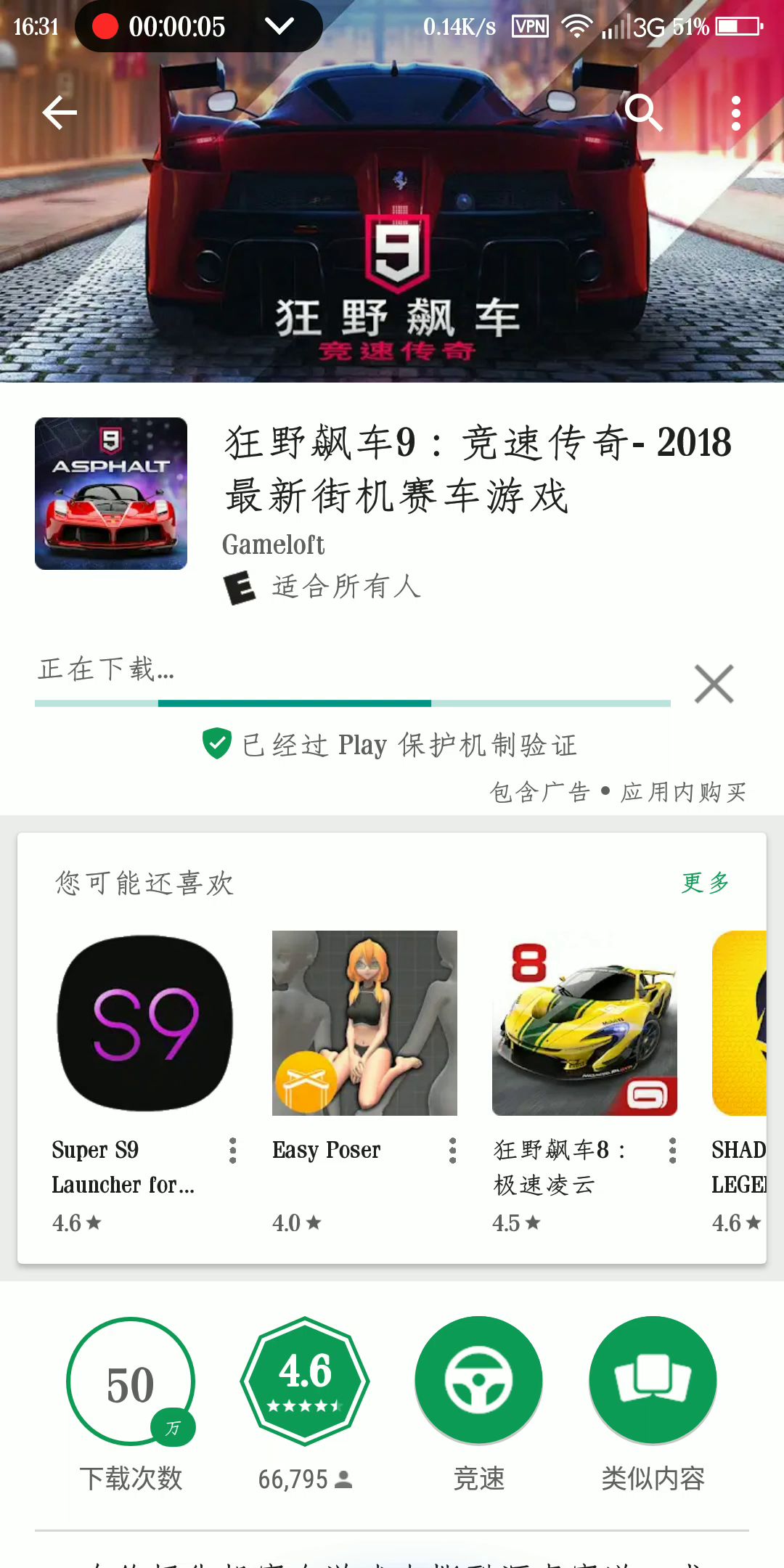This screenshot has width=784, height=1568.
Task: Open the Easy Poser app card
Action: pyautogui.click(x=364, y=1024)
